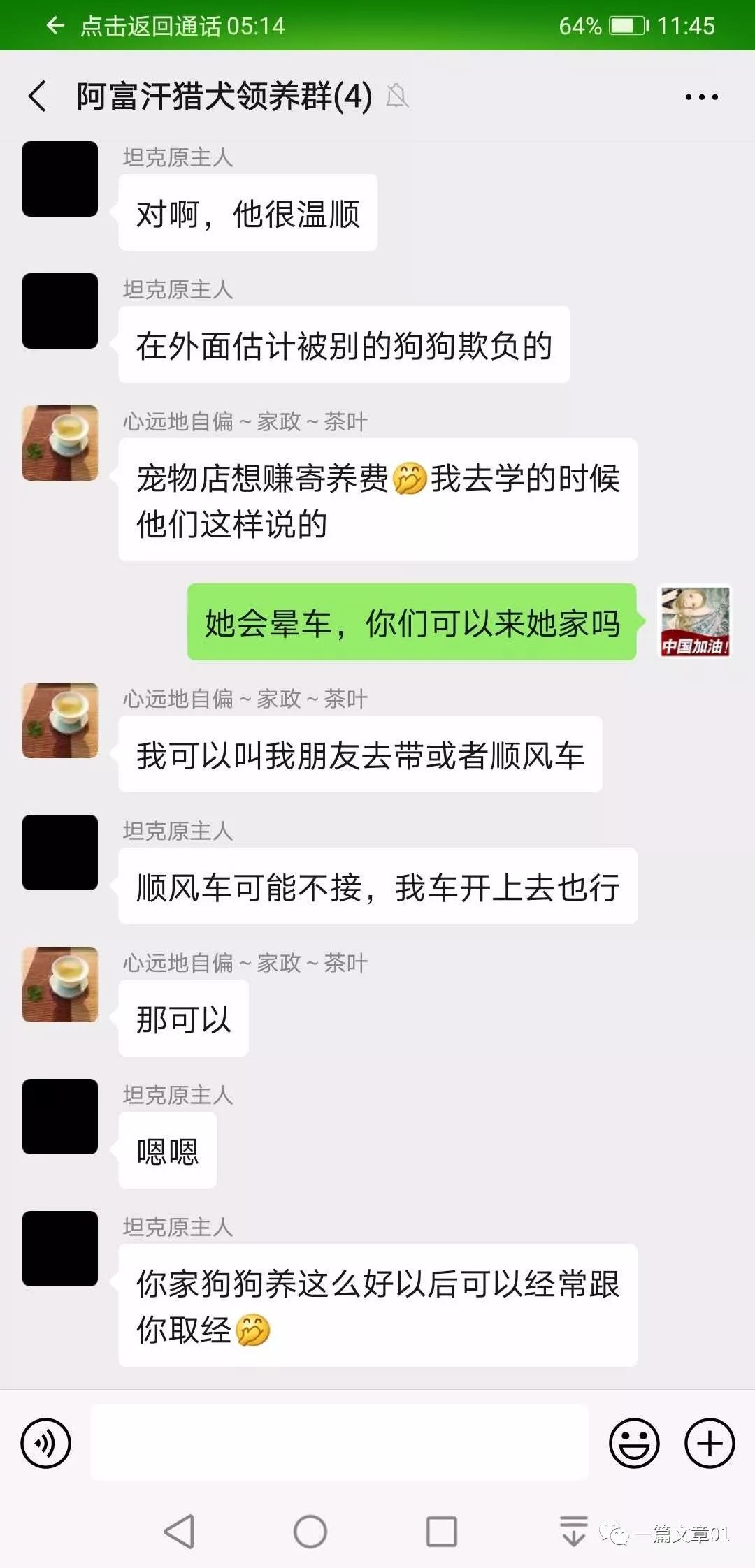View 坦克原主人's avatar
The width and height of the screenshot is (755, 1568).
(59, 178)
